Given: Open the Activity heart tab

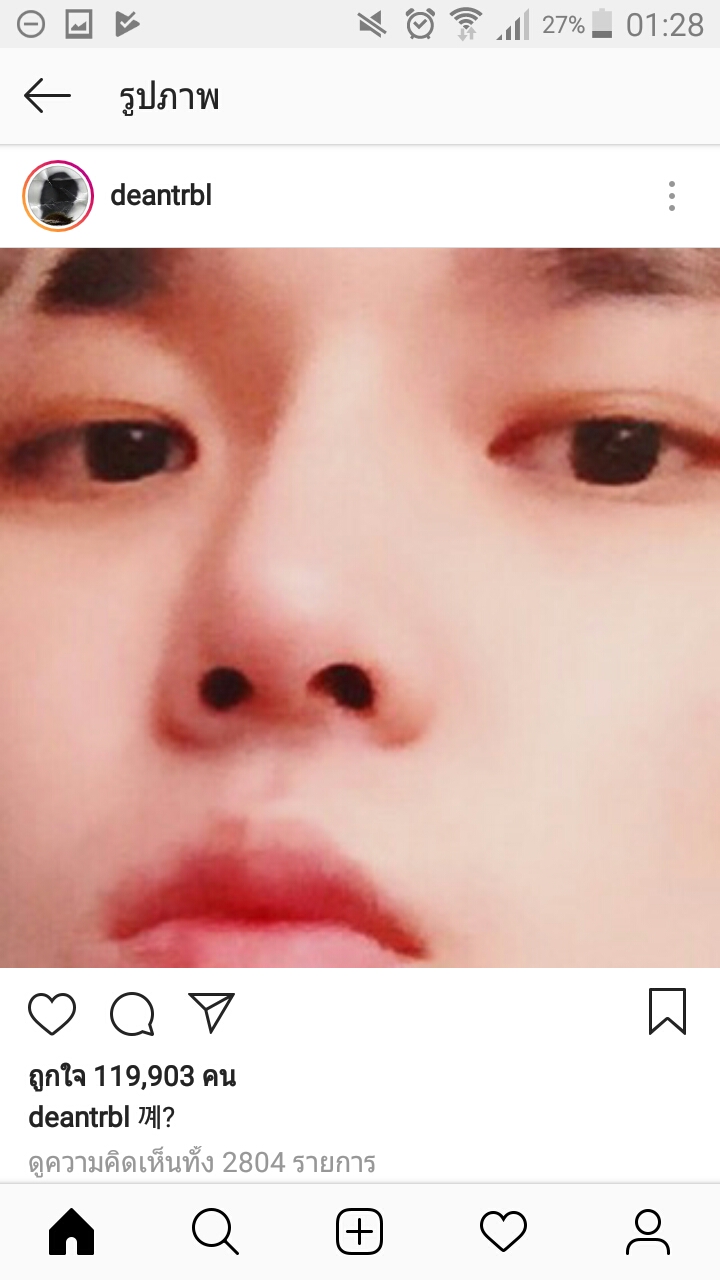Looking at the screenshot, I should (503, 1232).
